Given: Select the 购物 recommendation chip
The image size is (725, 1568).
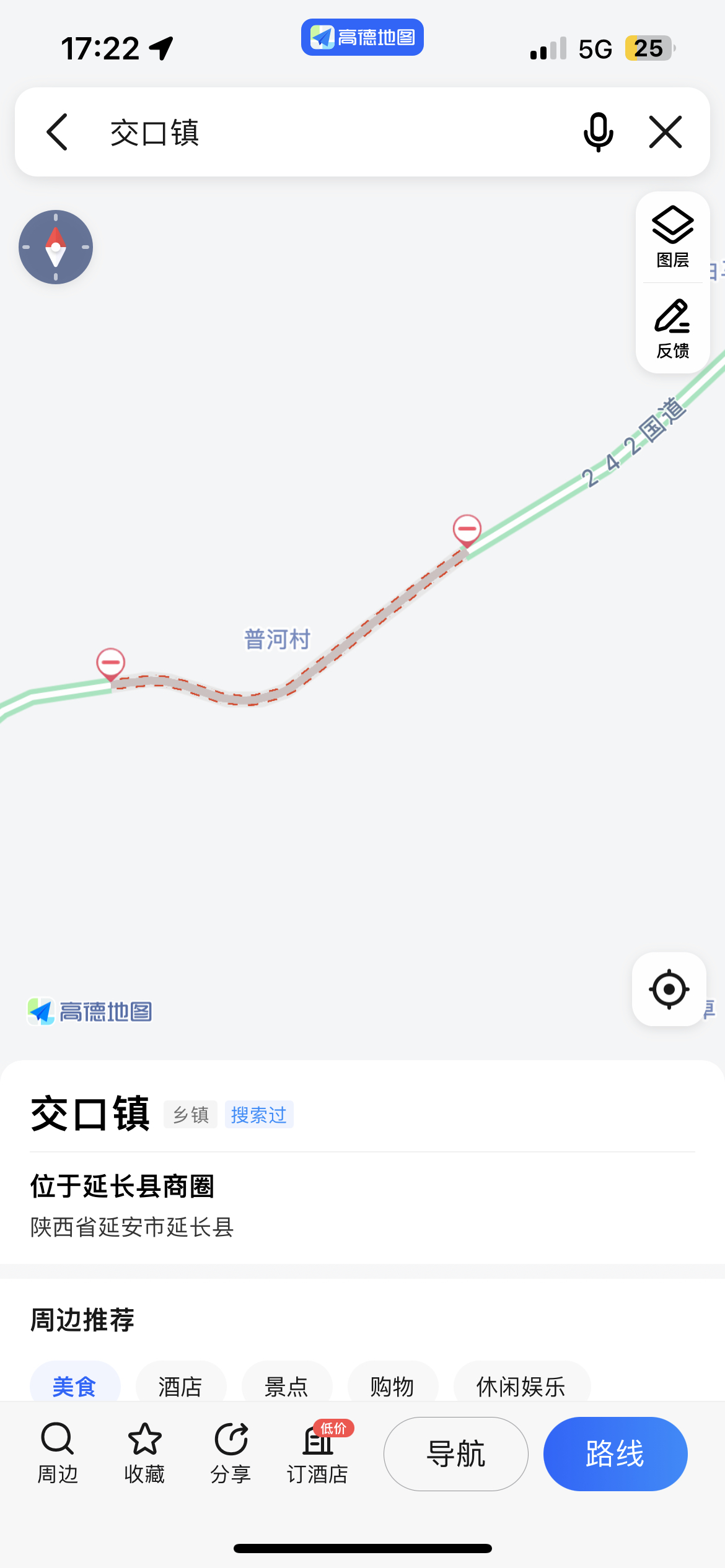Looking at the screenshot, I should click(392, 1385).
